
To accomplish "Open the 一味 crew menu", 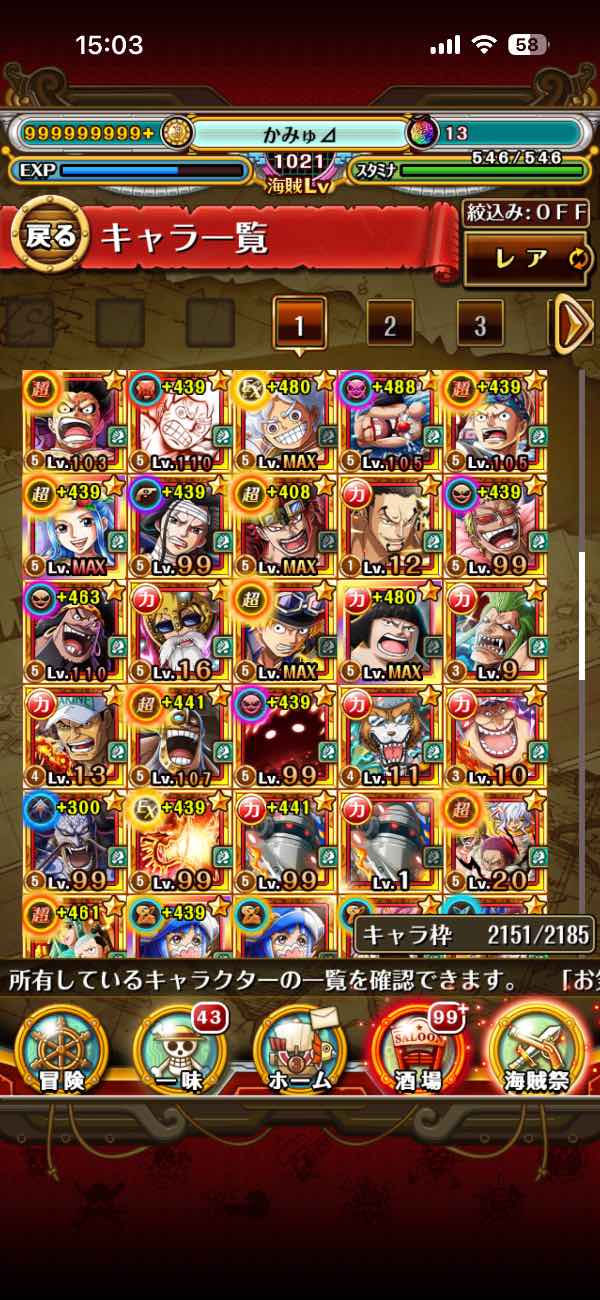I will [x=178, y=1051].
